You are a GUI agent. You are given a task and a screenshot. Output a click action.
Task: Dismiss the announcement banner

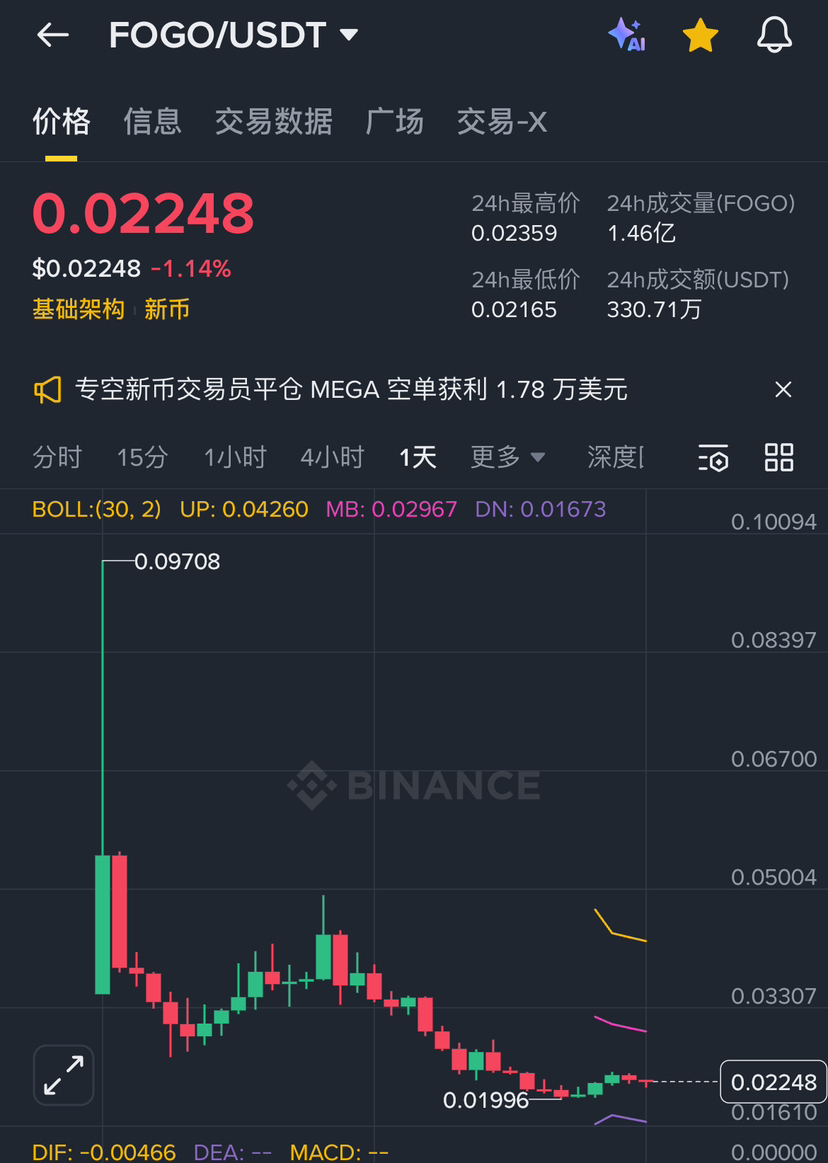tap(783, 389)
